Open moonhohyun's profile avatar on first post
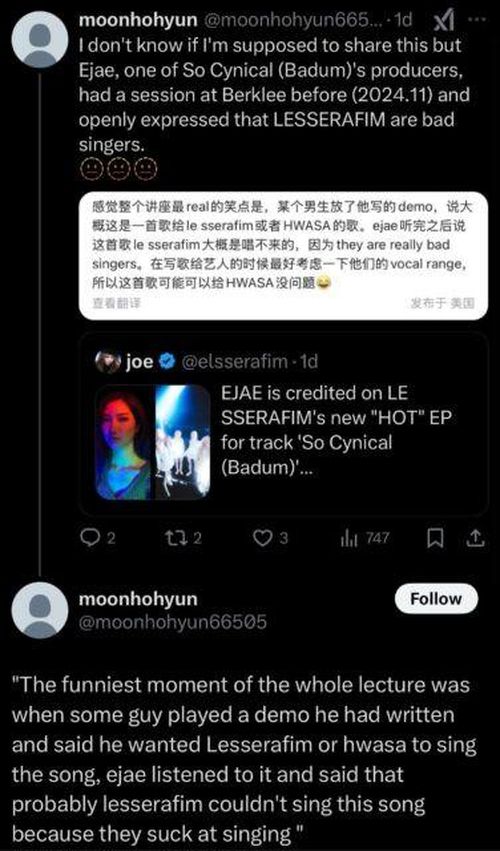500x851 pixels. (40, 39)
